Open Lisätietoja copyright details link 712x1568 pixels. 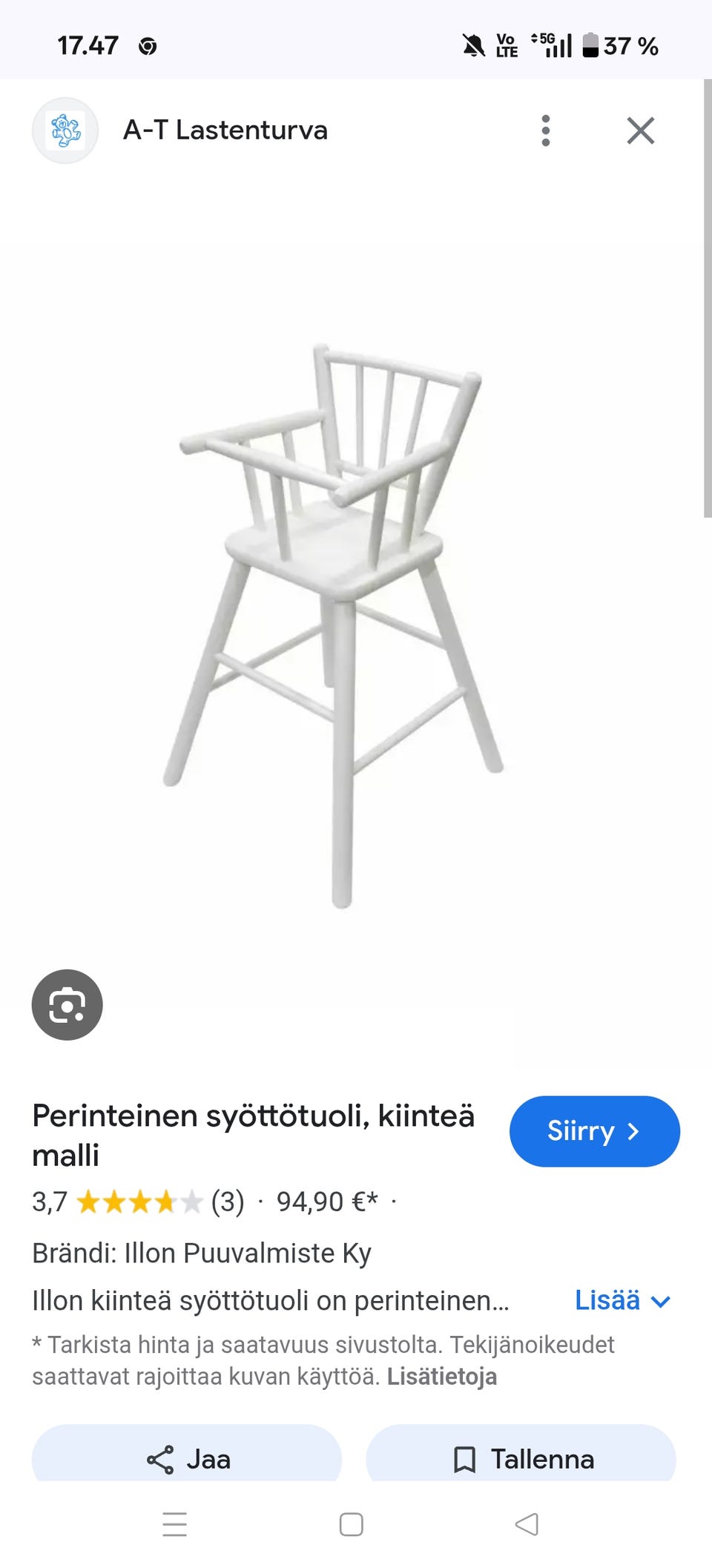[x=444, y=1378]
